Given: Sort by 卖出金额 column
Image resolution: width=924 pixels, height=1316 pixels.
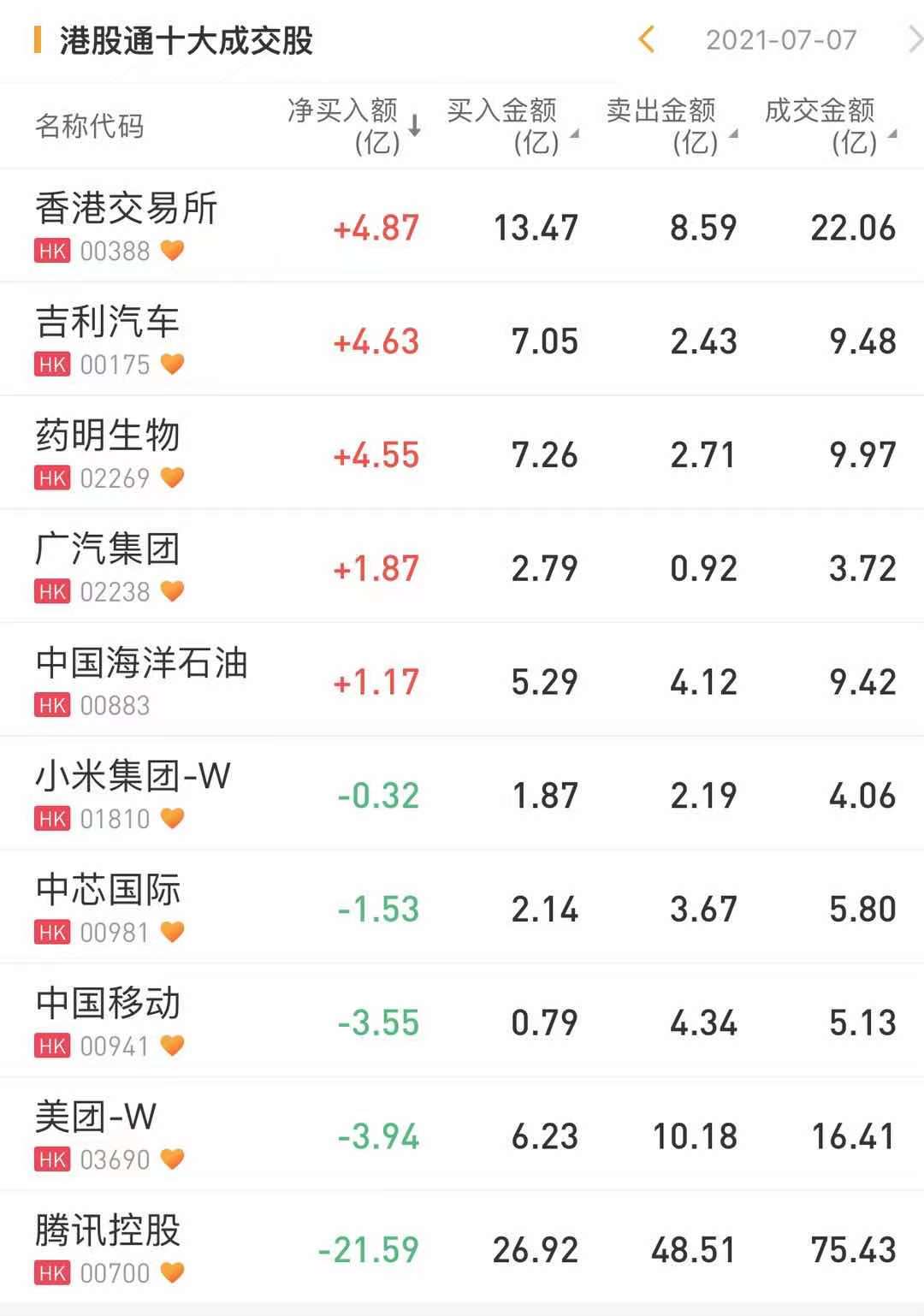Looking at the screenshot, I should click(x=671, y=126).
